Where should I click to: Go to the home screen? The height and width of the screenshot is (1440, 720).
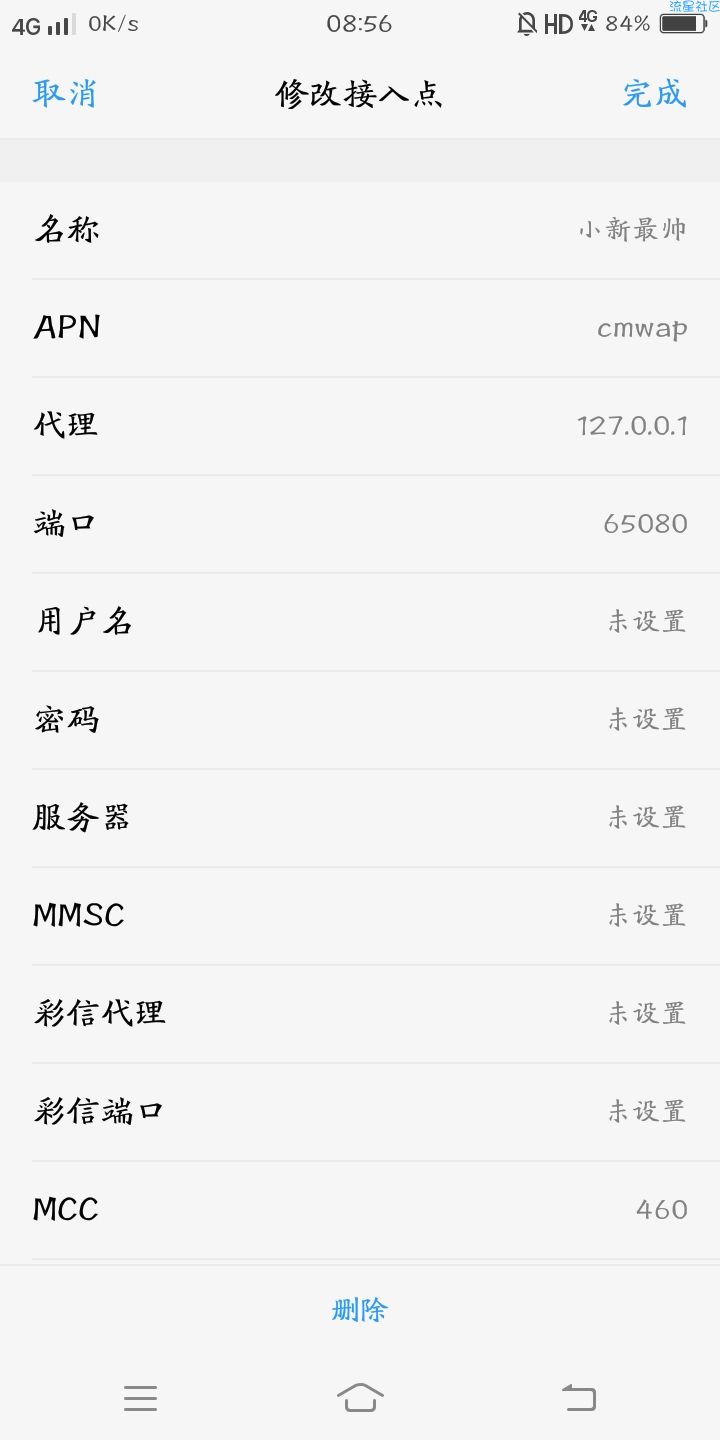tap(360, 1397)
